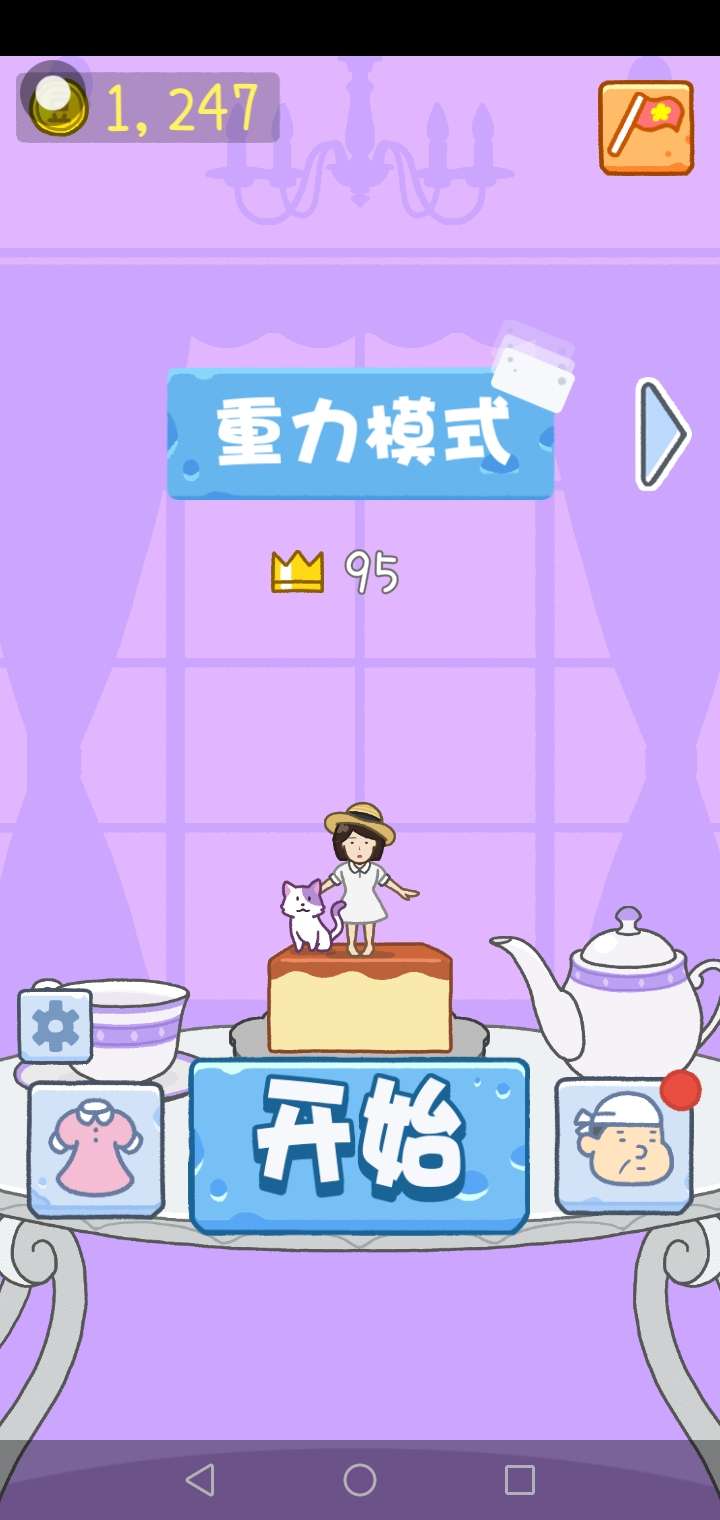Image resolution: width=720 pixels, height=1520 pixels.
Task: Open the pink dress costume shop
Action: coord(96,1150)
